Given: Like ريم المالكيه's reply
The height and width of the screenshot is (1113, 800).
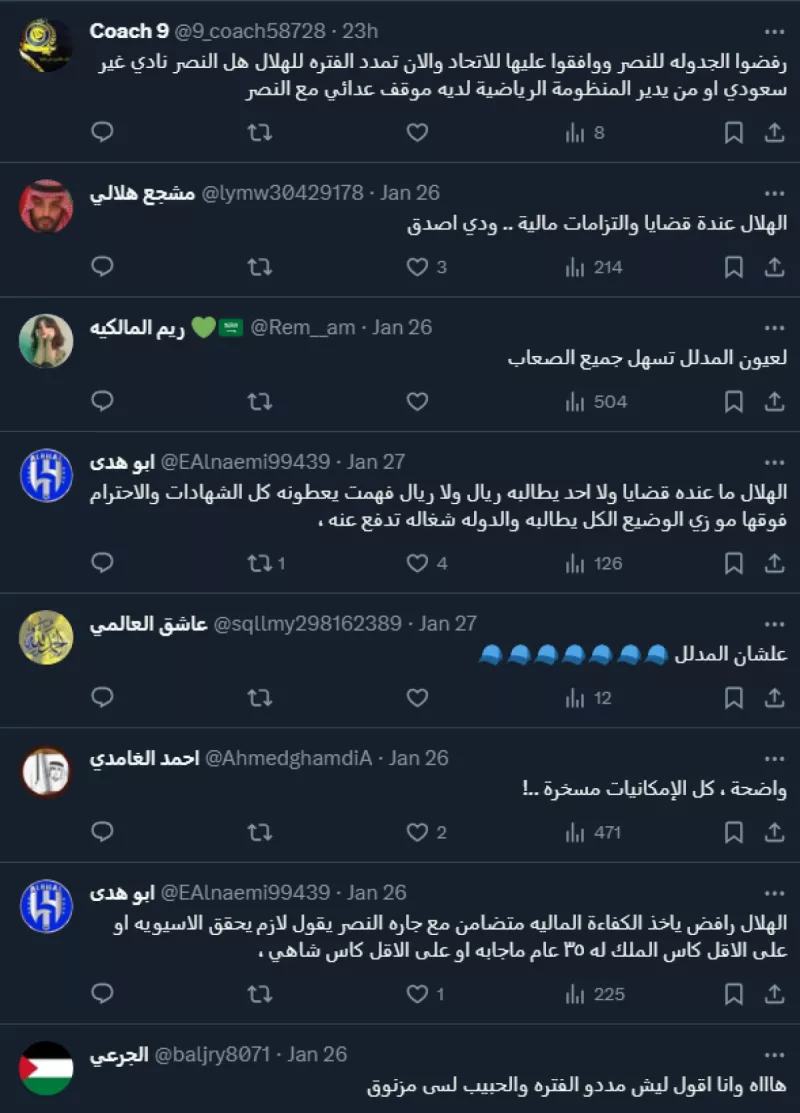Looking at the screenshot, I should point(416,401).
